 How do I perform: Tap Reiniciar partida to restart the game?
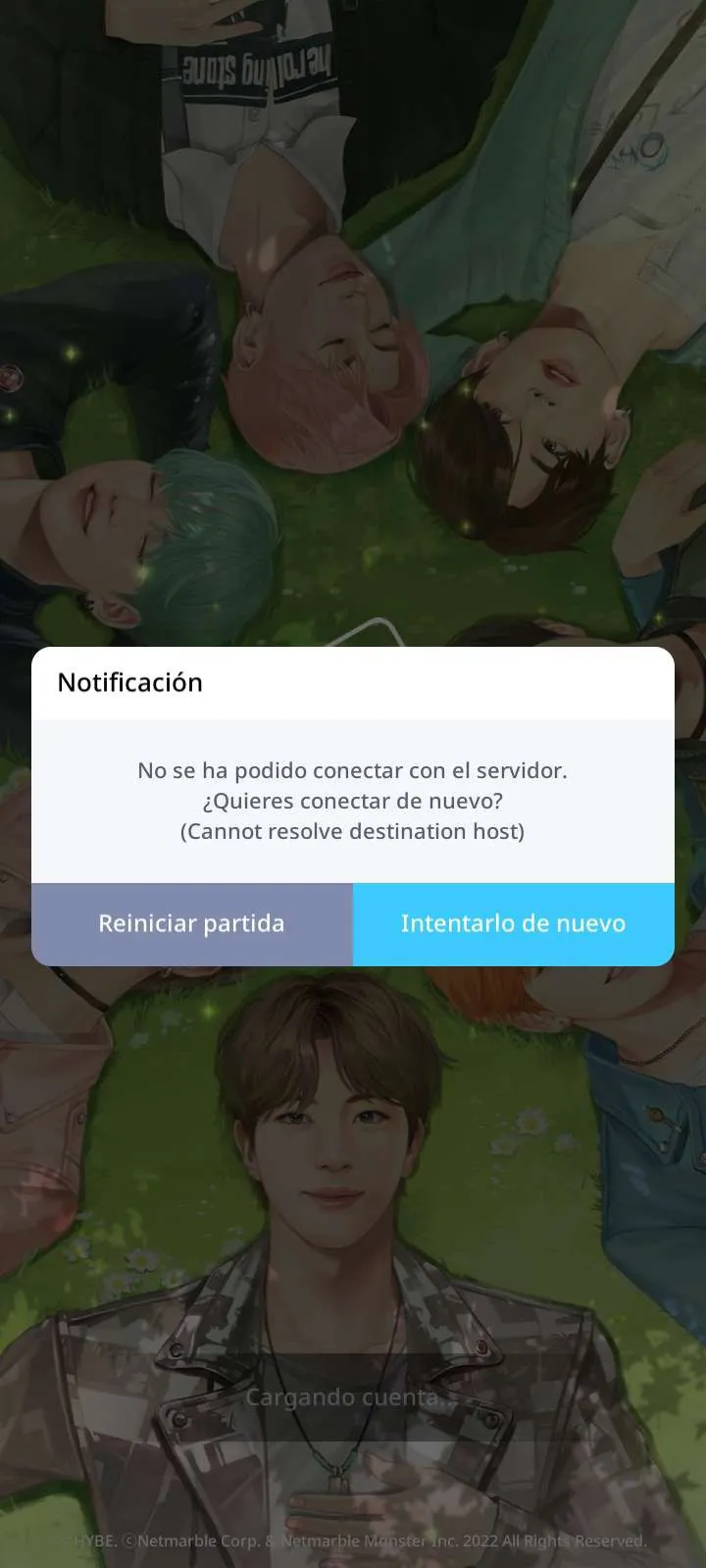(x=192, y=924)
